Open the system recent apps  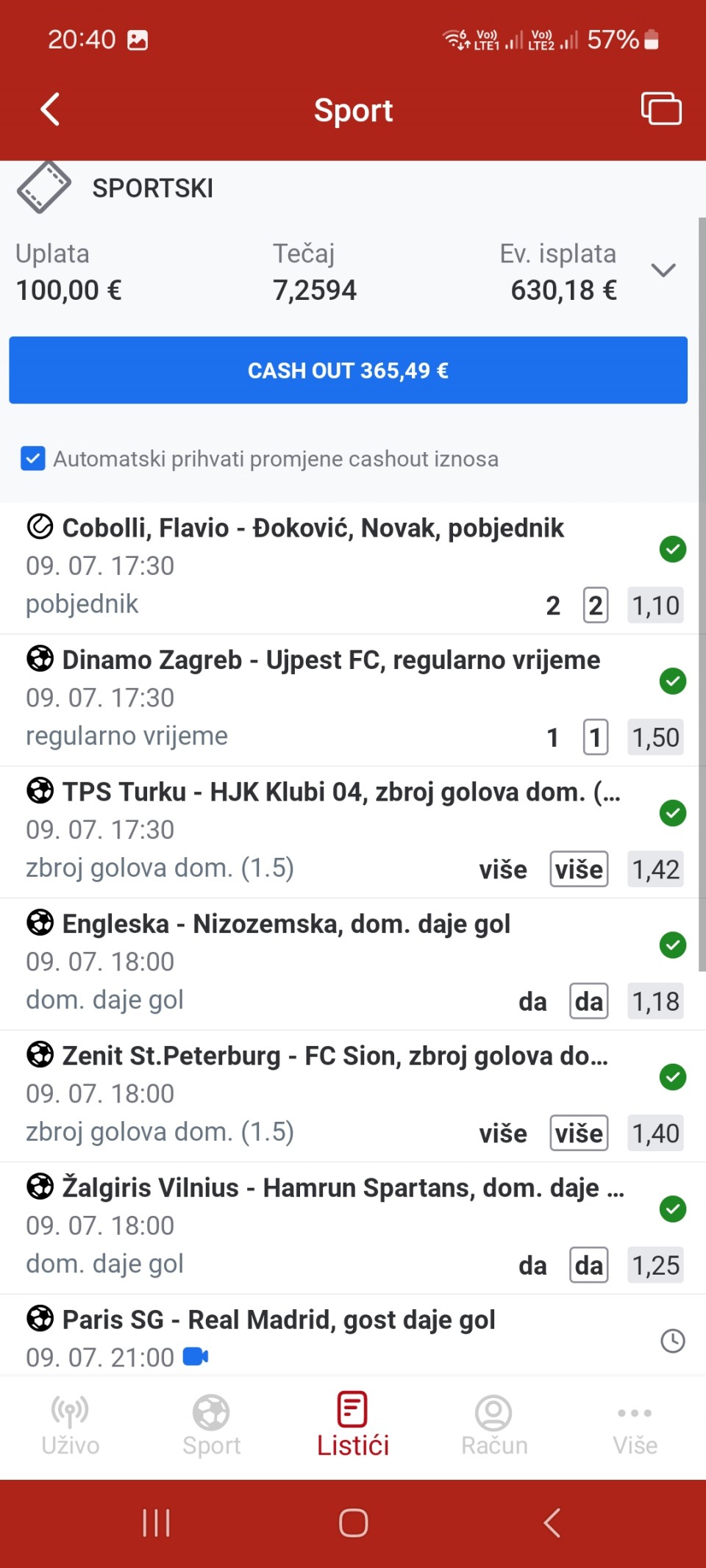click(156, 1523)
